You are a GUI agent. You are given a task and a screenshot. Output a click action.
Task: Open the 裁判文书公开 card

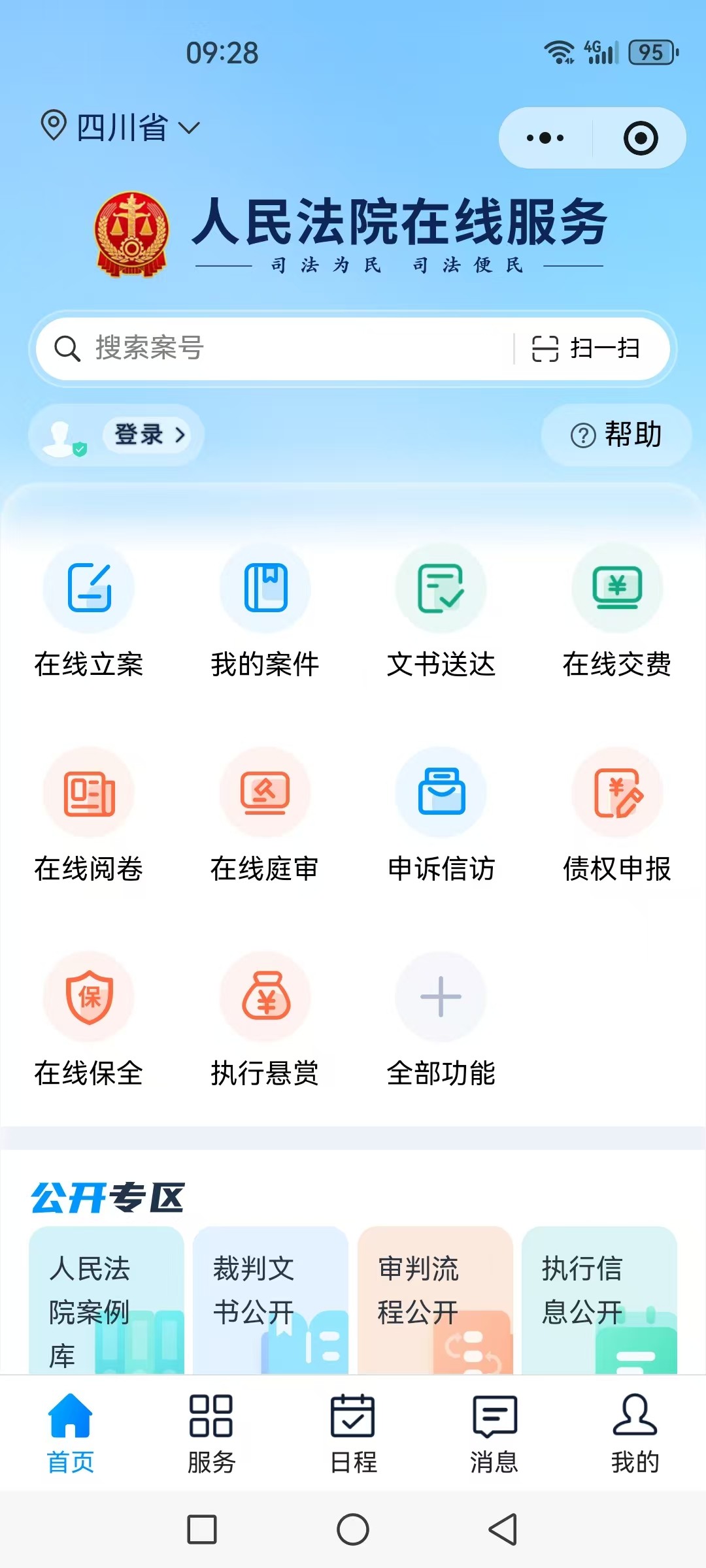pos(270,1300)
